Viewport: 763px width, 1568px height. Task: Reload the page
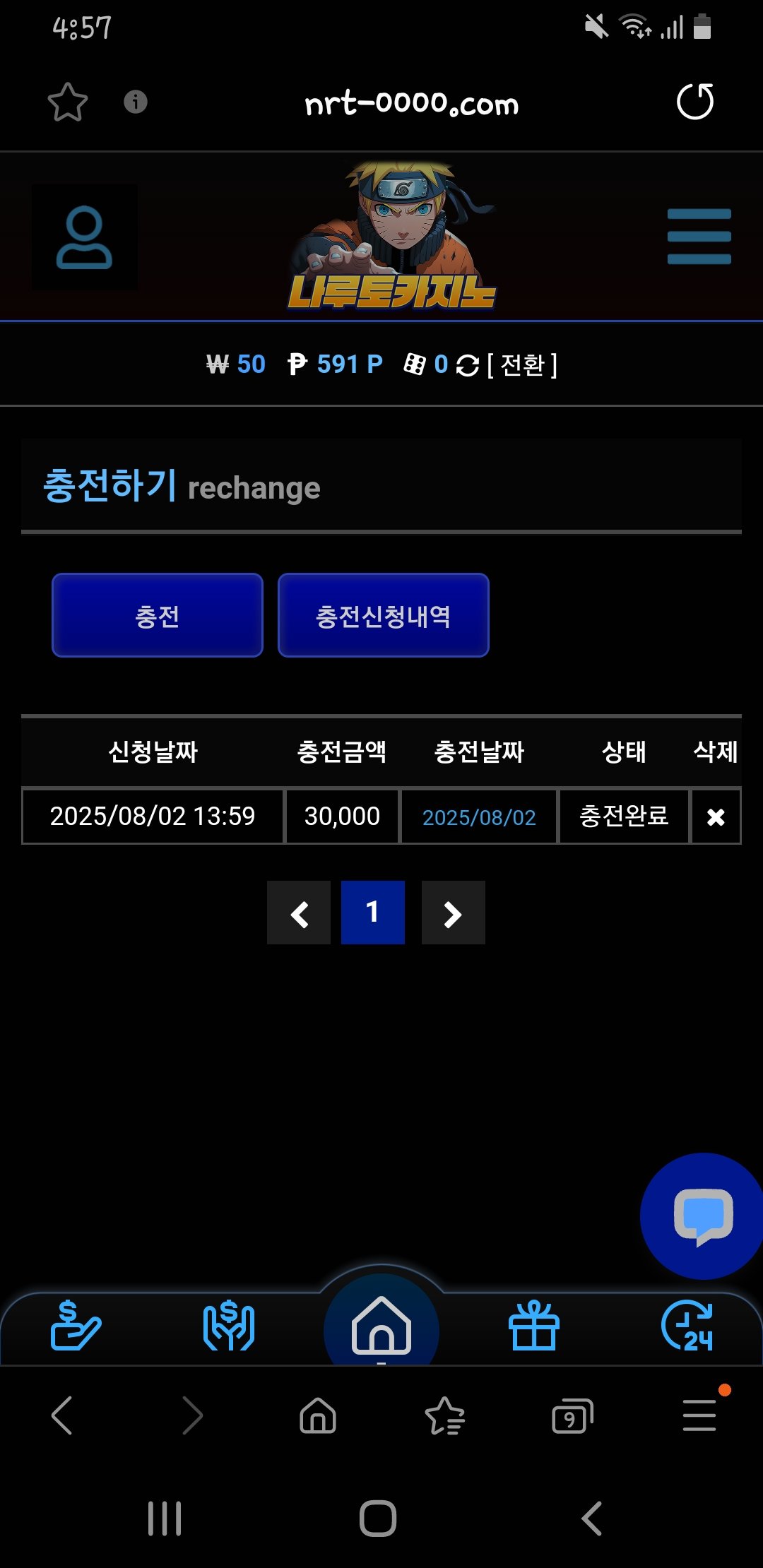695,102
